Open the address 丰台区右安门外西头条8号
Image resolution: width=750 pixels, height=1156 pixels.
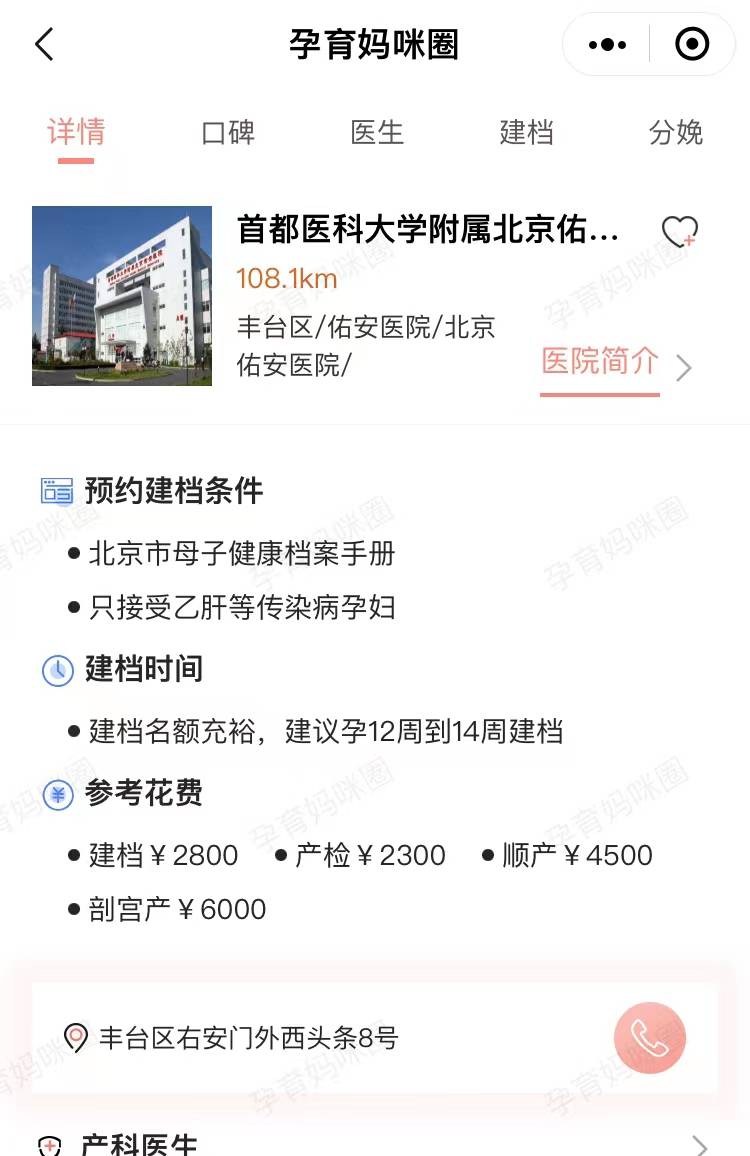(x=248, y=1039)
